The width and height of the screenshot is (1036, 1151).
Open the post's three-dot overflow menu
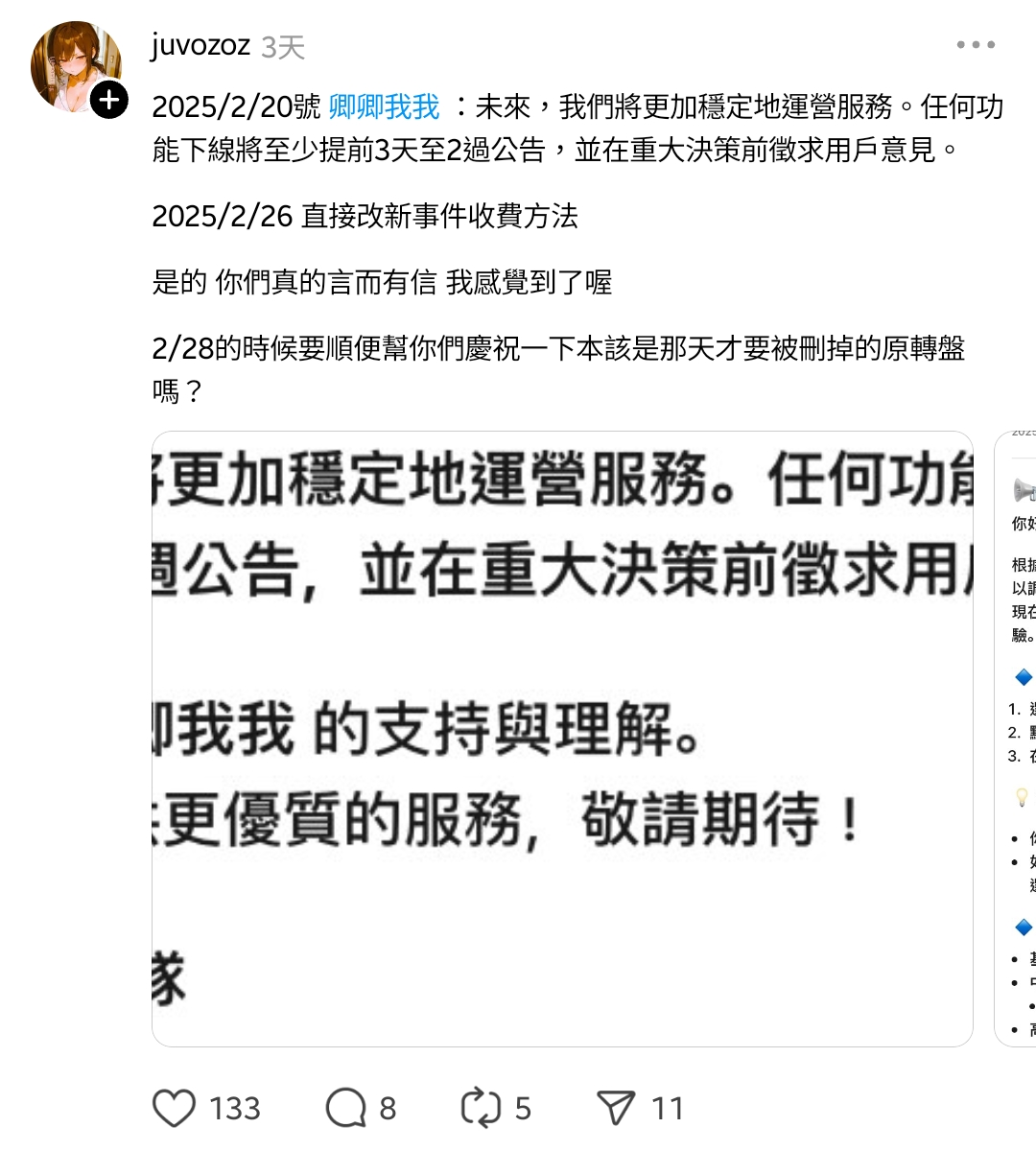tap(976, 45)
